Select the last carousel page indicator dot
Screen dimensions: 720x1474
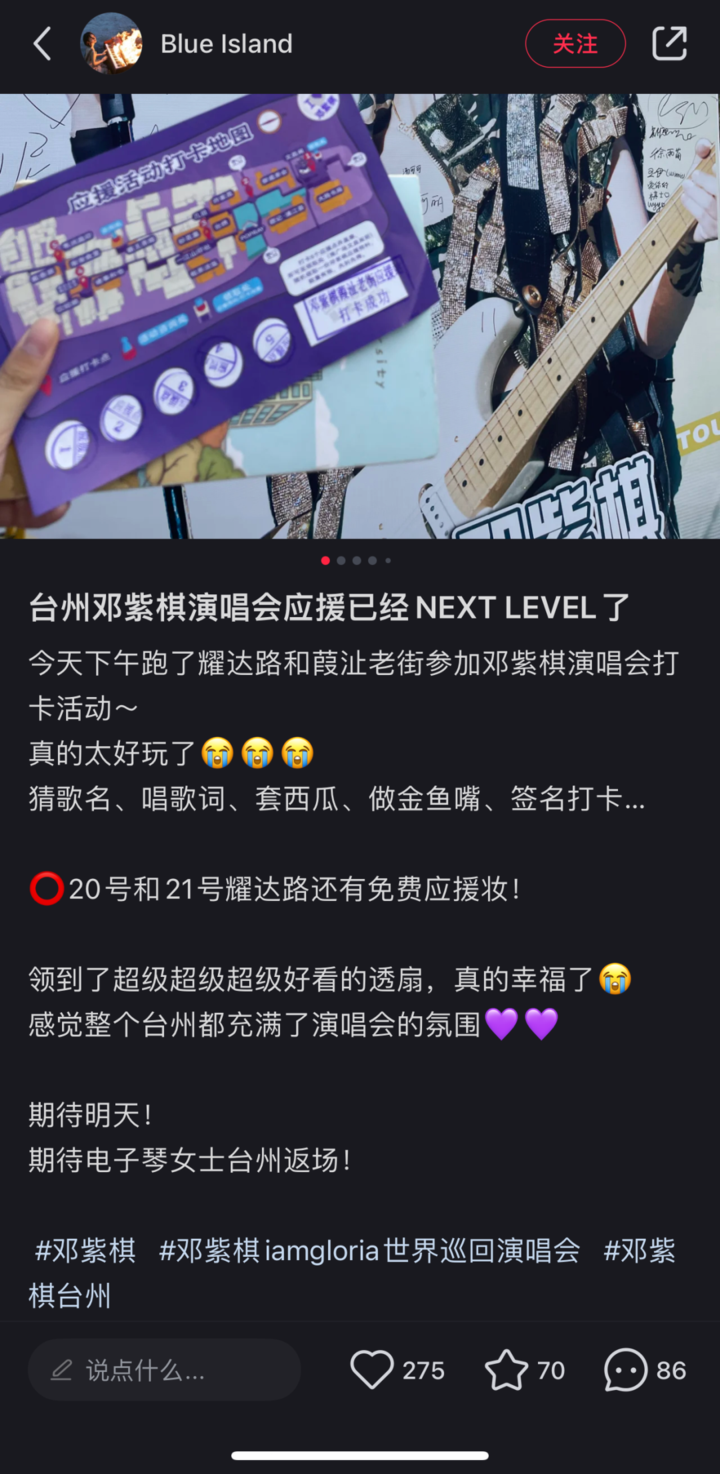pos(388,562)
